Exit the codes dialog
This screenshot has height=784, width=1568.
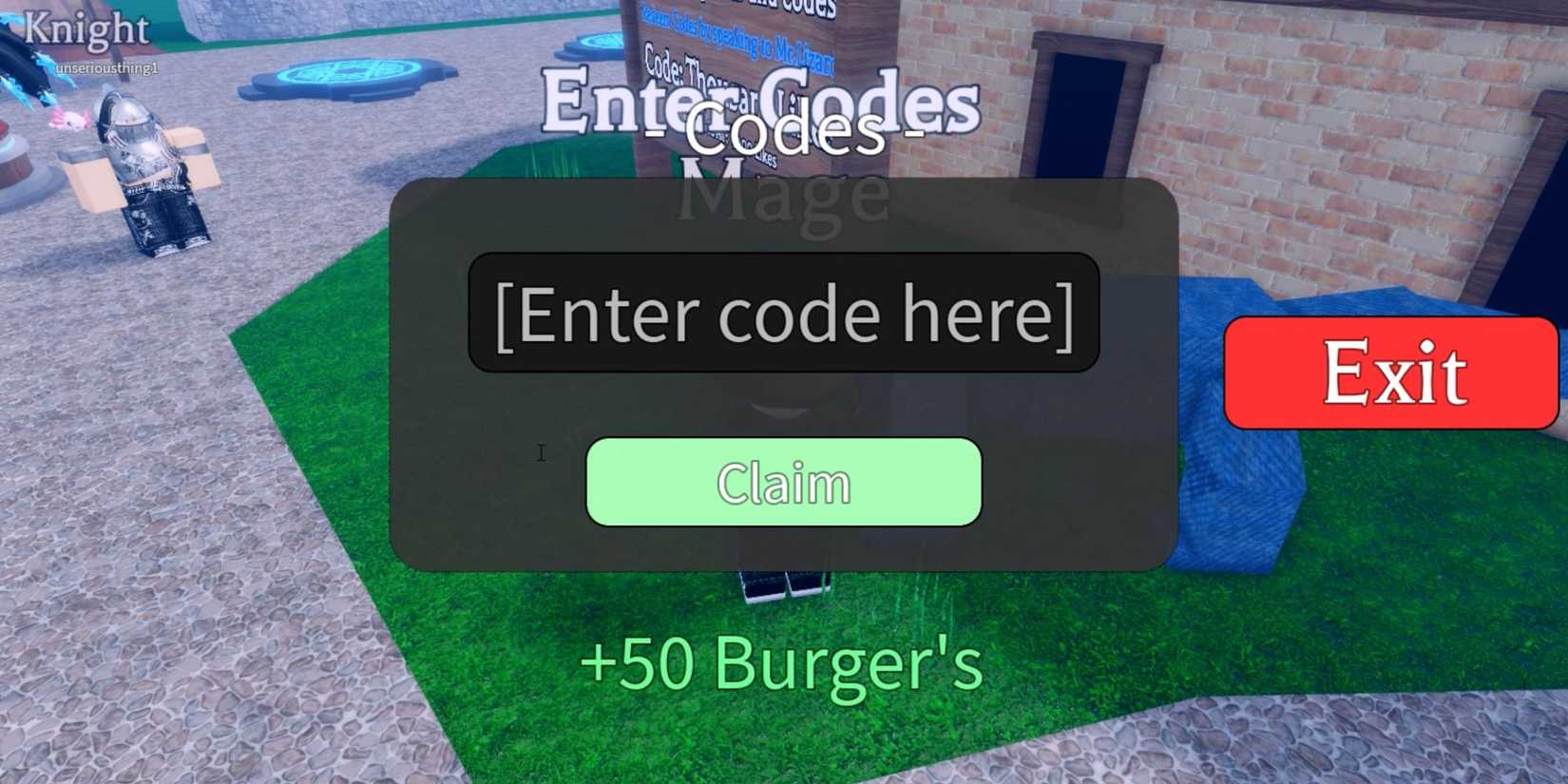pos(1391,373)
